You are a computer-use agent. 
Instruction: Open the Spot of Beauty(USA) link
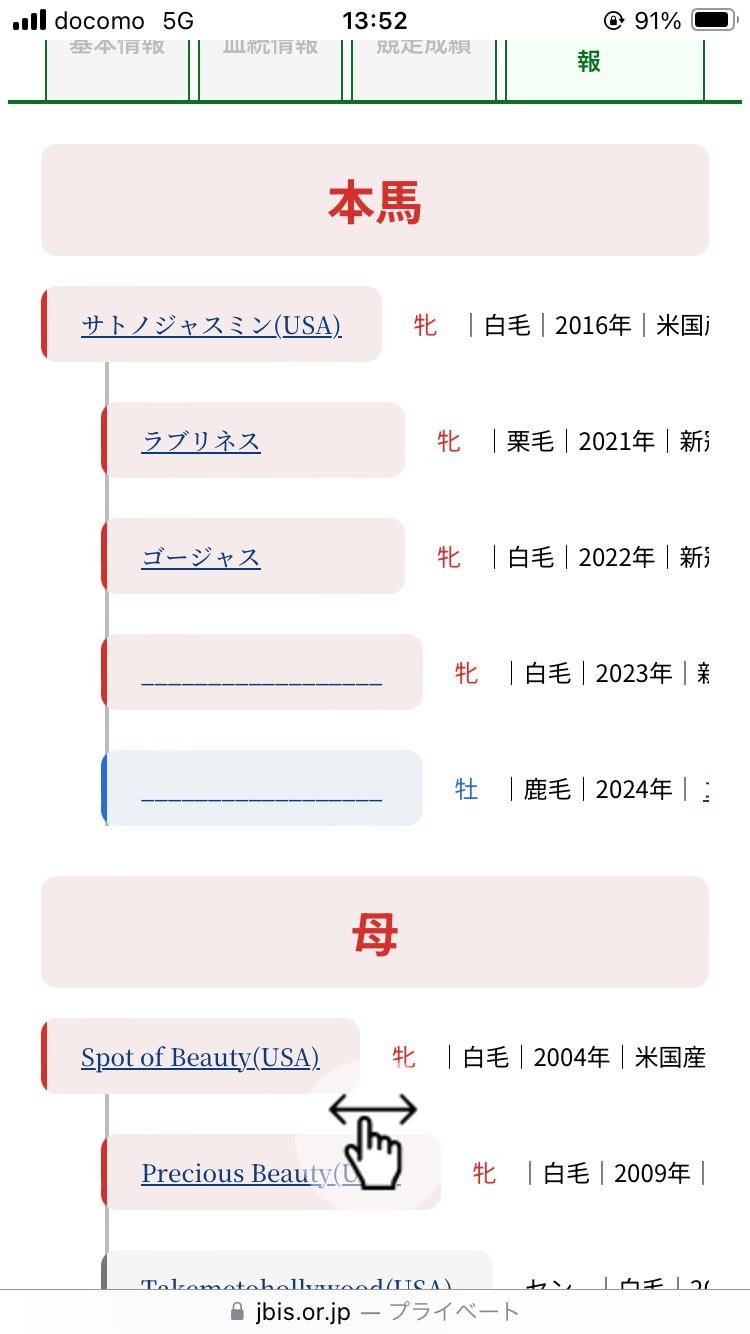pos(200,1057)
